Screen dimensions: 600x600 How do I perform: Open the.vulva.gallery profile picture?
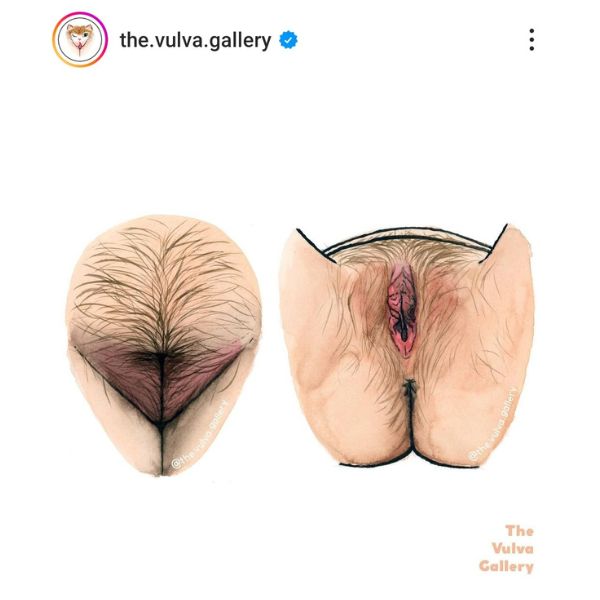point(79,40)
